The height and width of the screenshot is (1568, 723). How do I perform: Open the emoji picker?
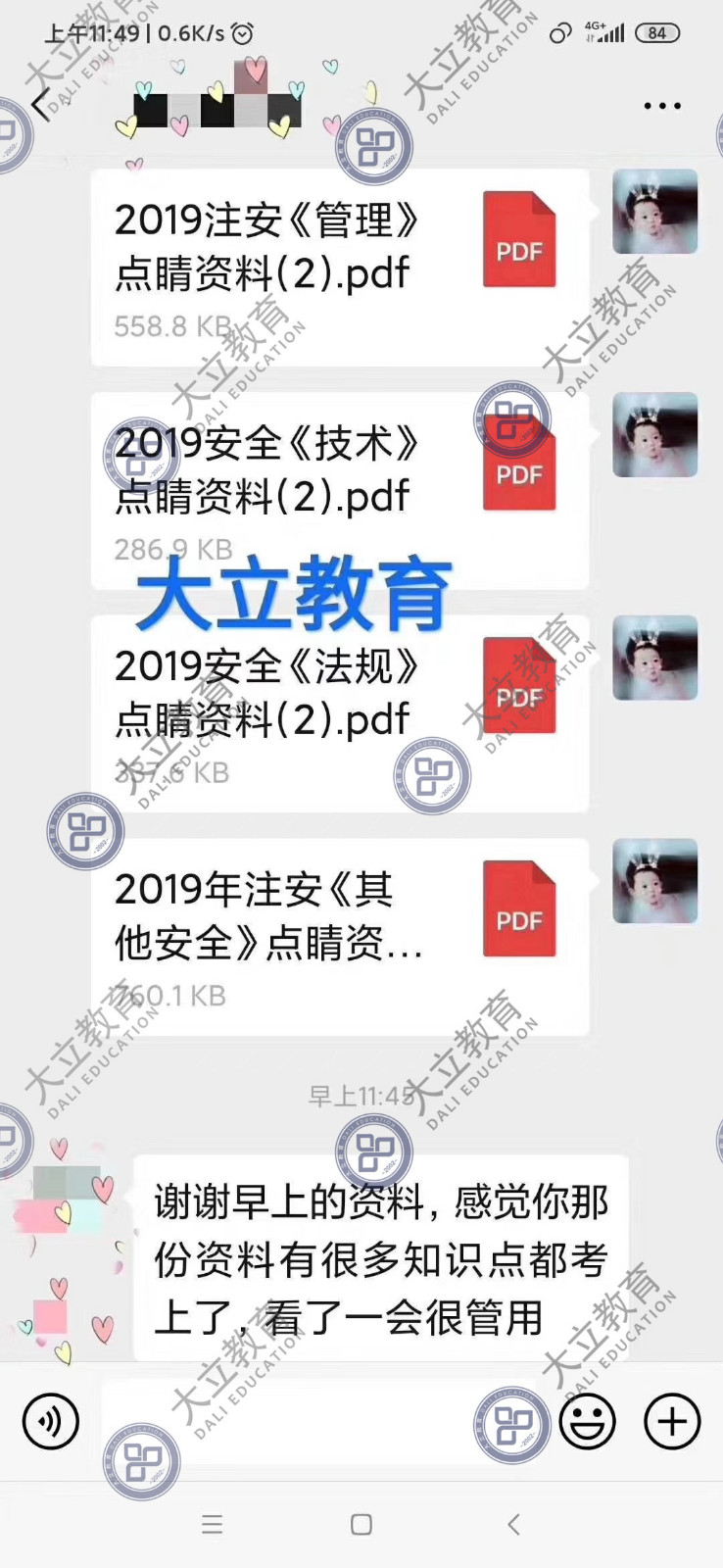click(588, 1421)
